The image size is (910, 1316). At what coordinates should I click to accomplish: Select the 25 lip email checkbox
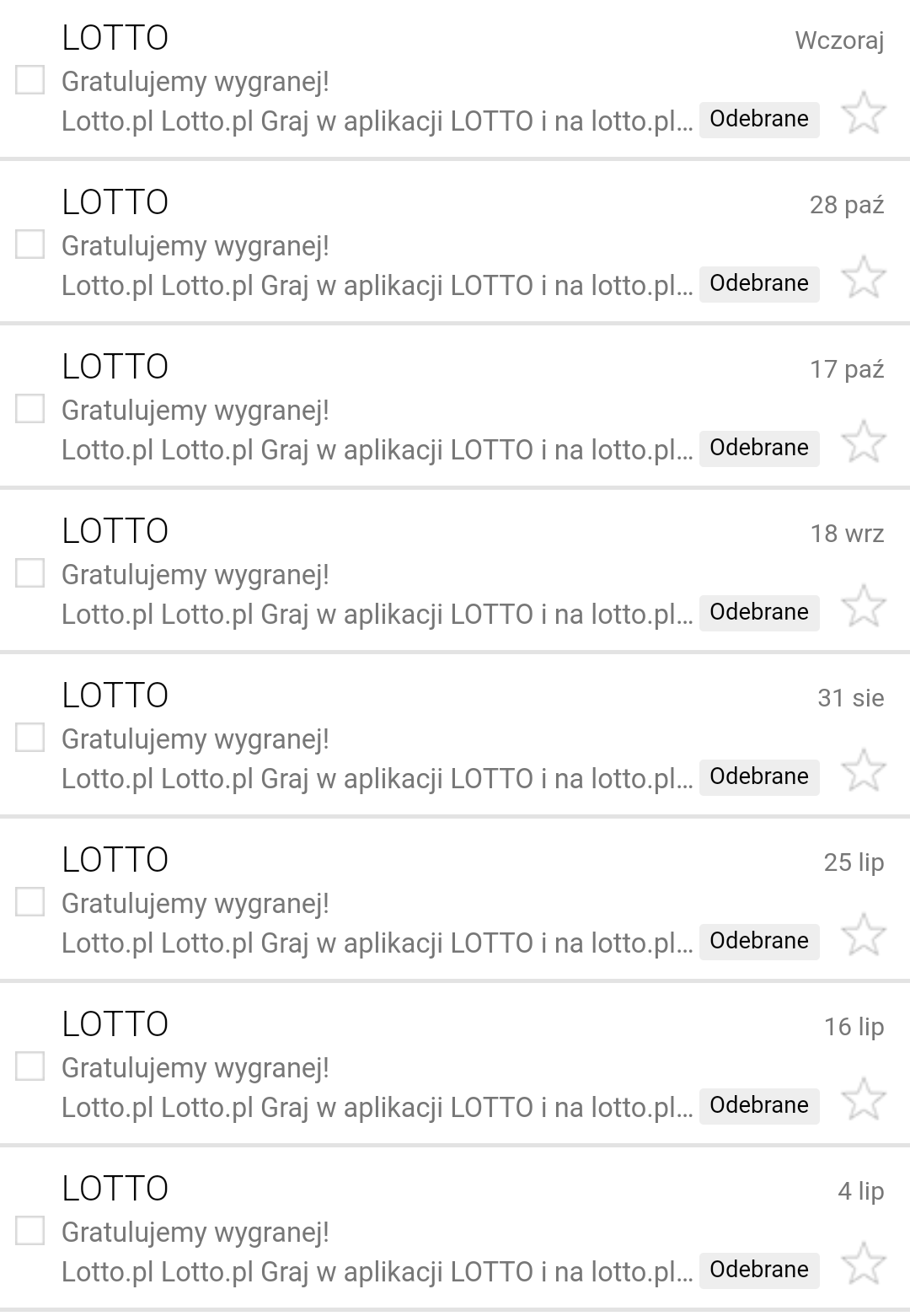30,903
